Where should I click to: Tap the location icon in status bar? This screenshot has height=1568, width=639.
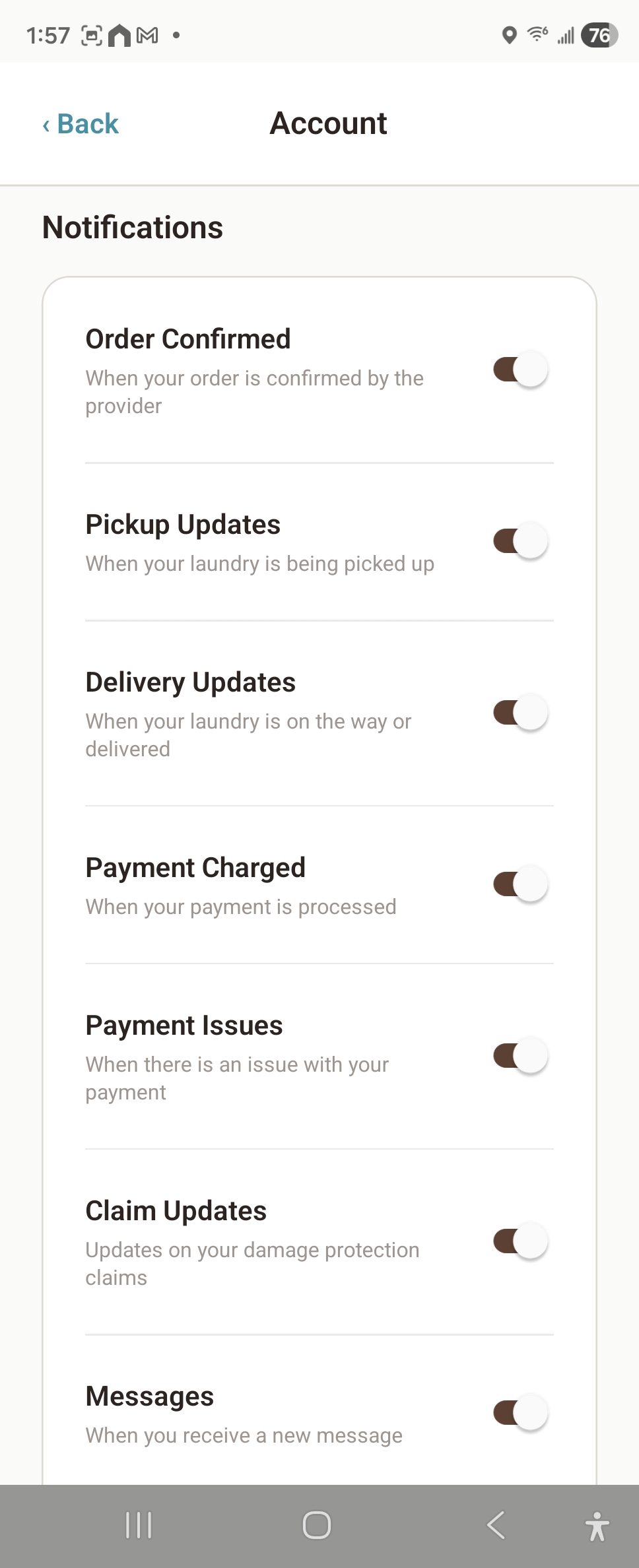click(x=509, y=36)
